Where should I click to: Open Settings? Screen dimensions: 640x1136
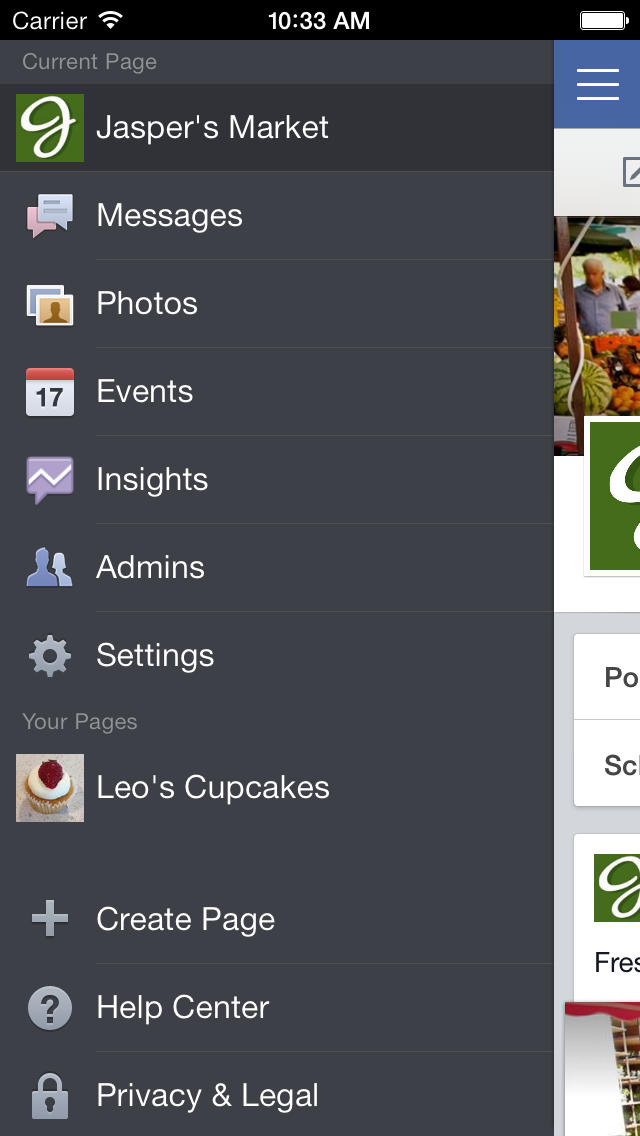coord(155,656)
